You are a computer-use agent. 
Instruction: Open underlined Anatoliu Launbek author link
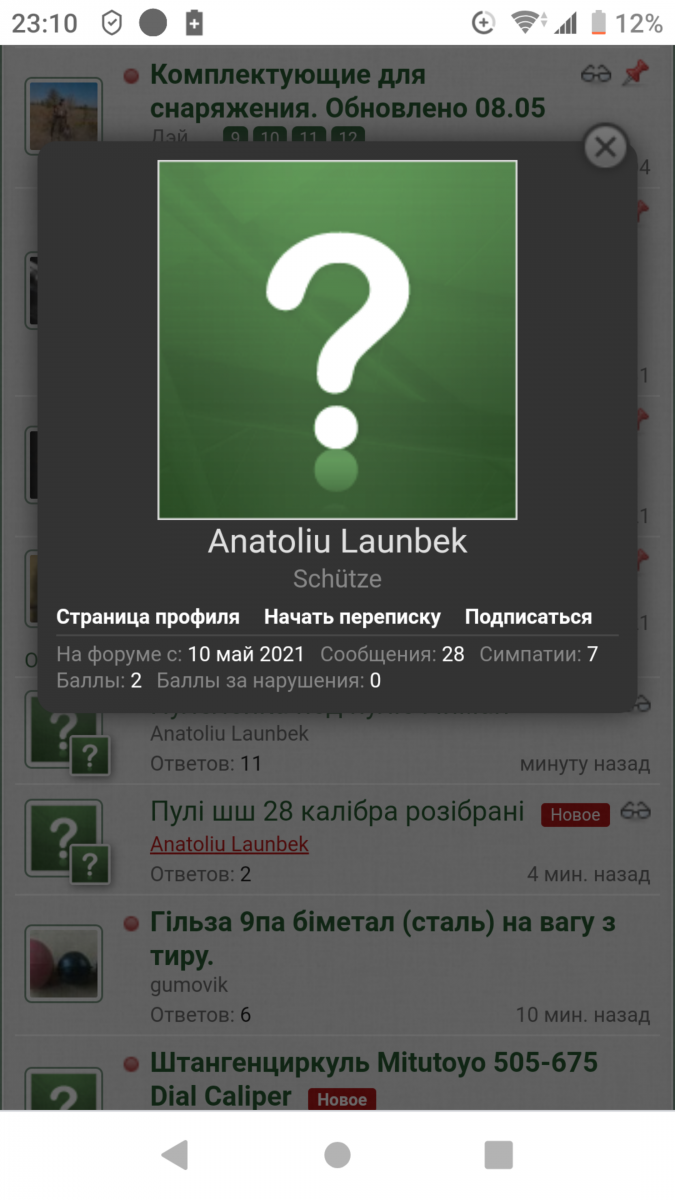tap(229, 844)
